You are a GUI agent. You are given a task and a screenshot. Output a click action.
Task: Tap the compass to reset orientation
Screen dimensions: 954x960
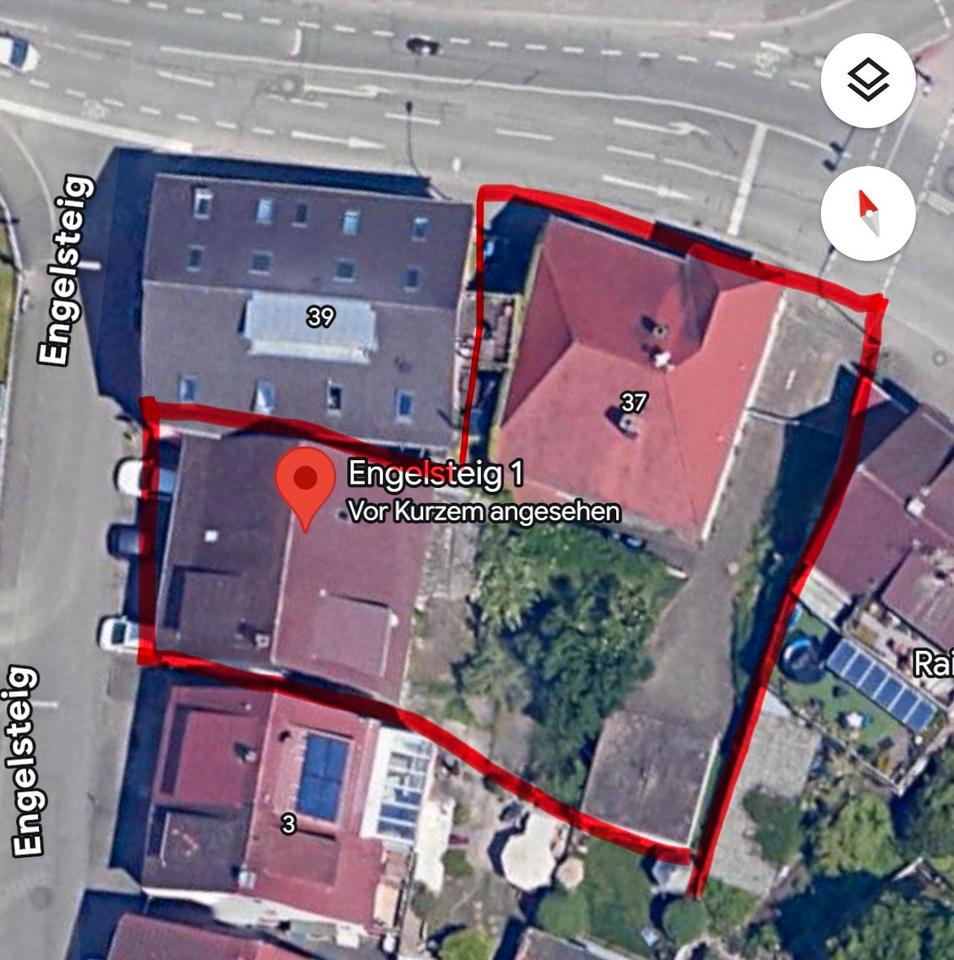[868, 213]
